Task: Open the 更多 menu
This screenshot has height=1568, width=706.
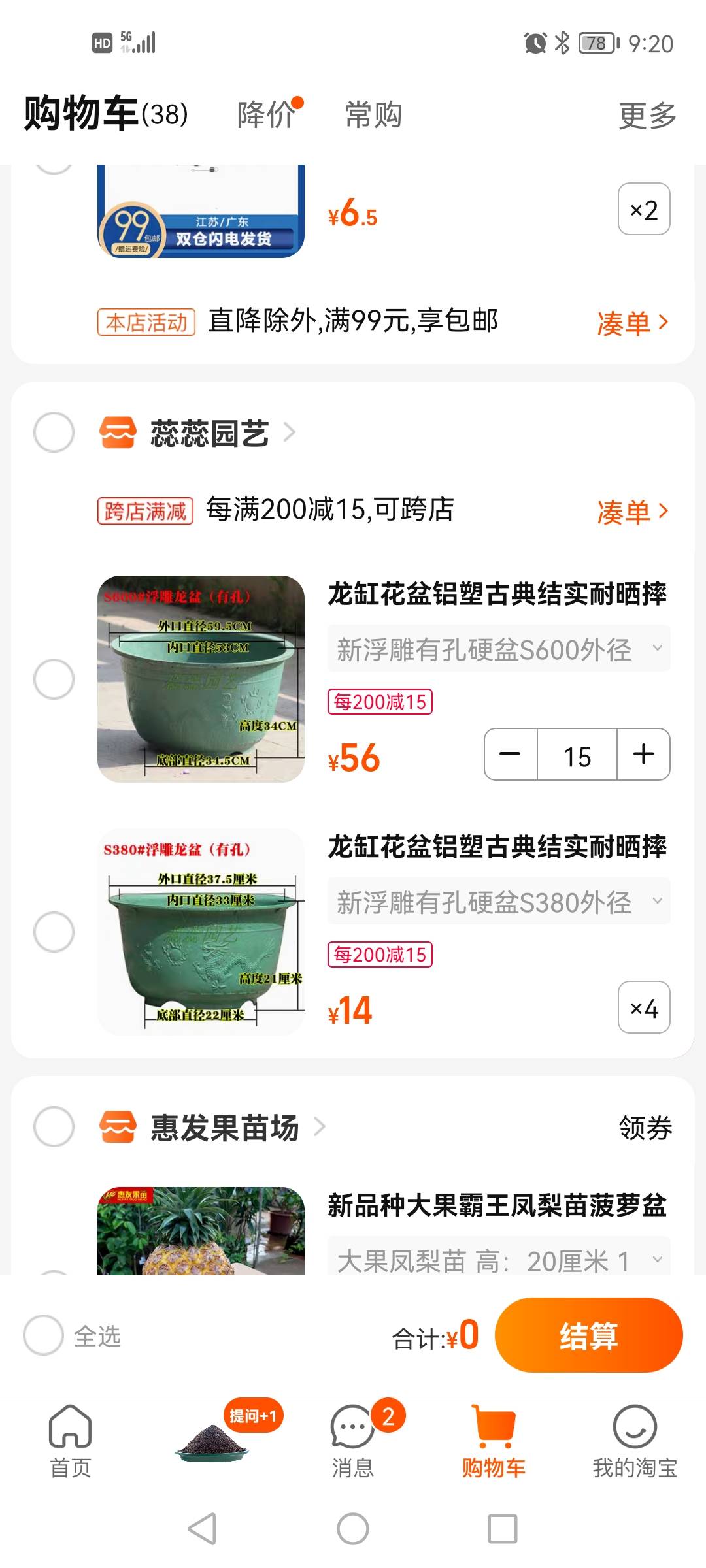Action: [647, 116]
